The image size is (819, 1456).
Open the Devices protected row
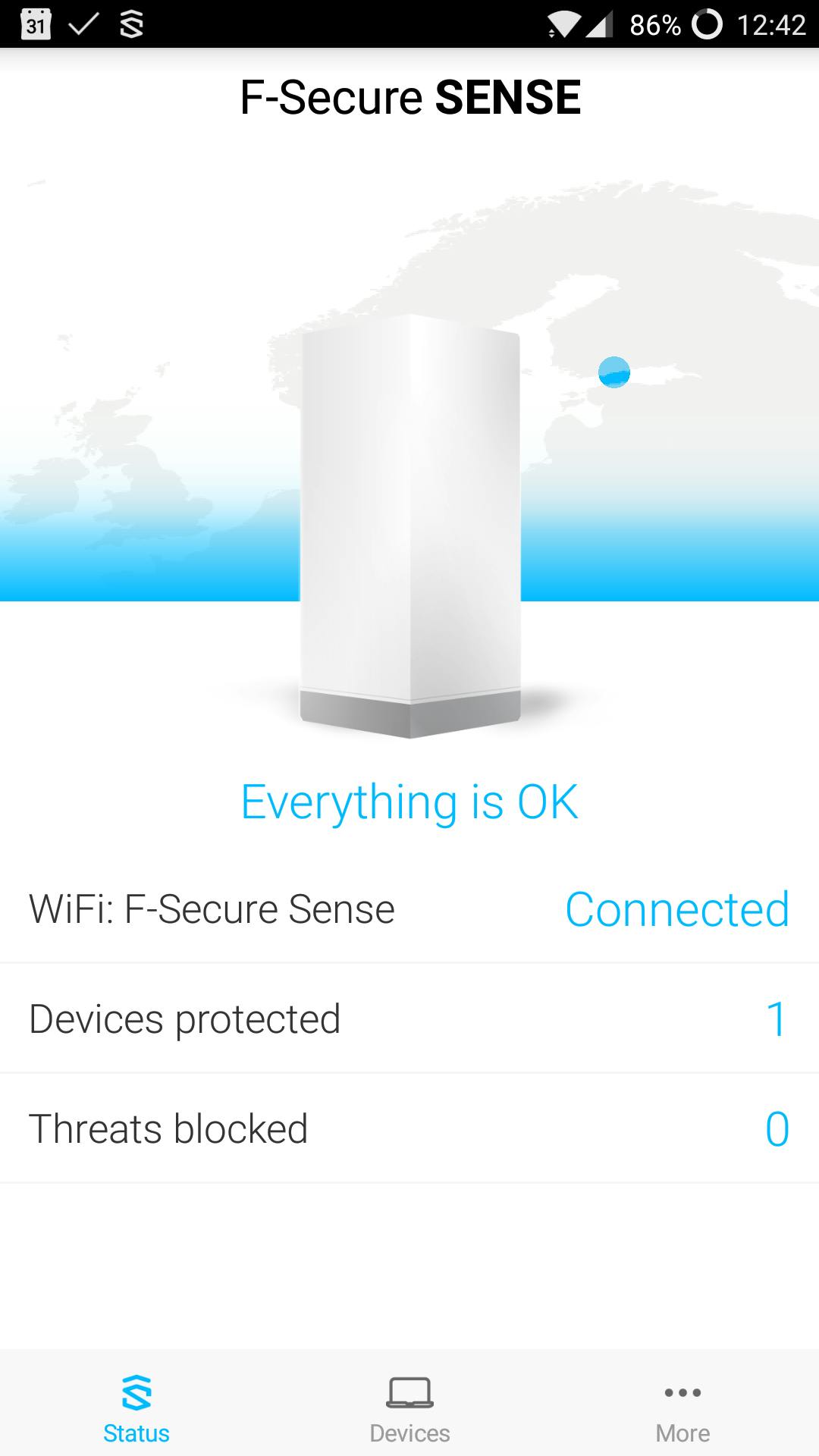(409, 1018)
